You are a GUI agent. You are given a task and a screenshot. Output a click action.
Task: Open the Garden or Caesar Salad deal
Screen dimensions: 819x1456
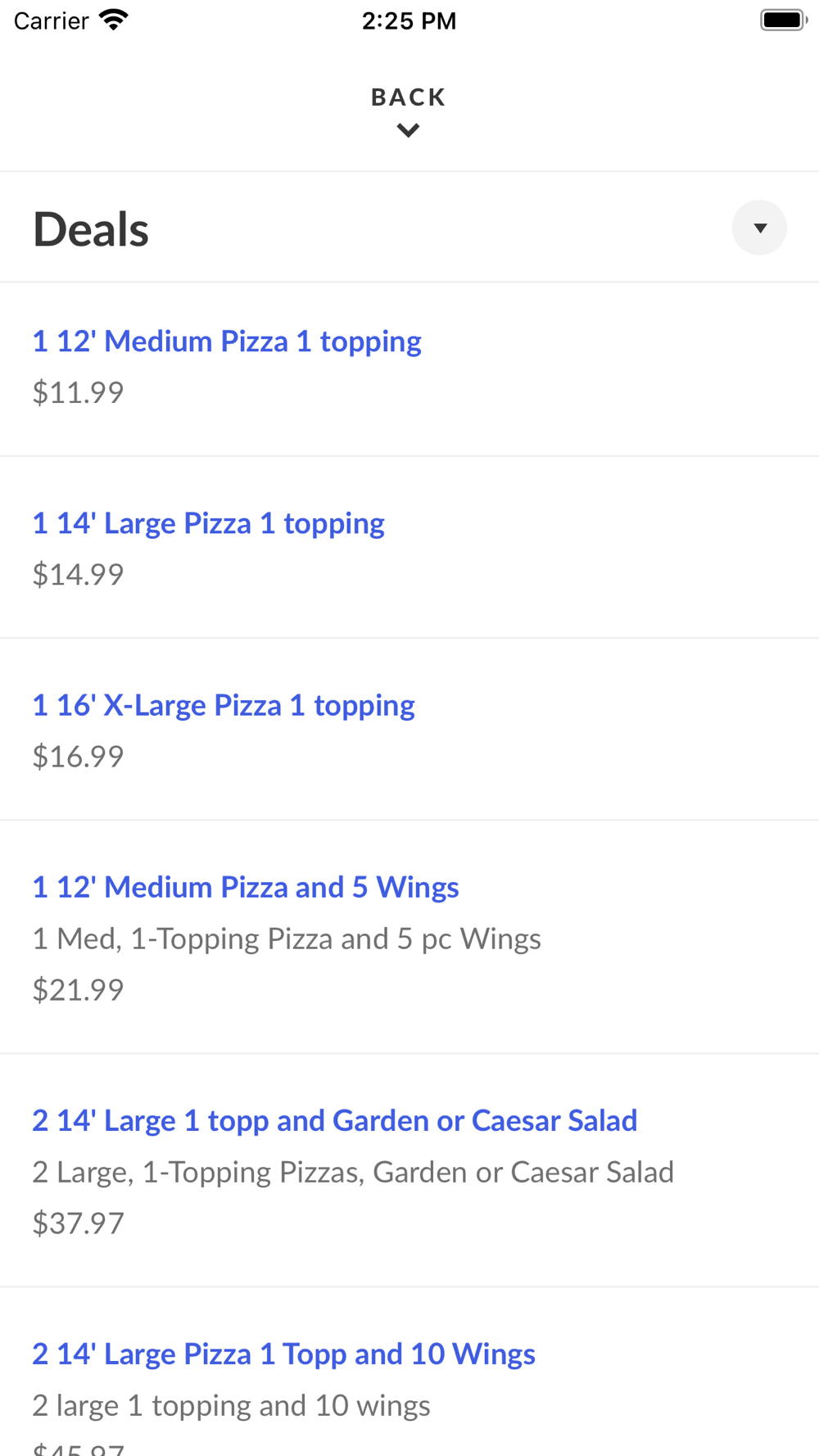(334, 1120)
